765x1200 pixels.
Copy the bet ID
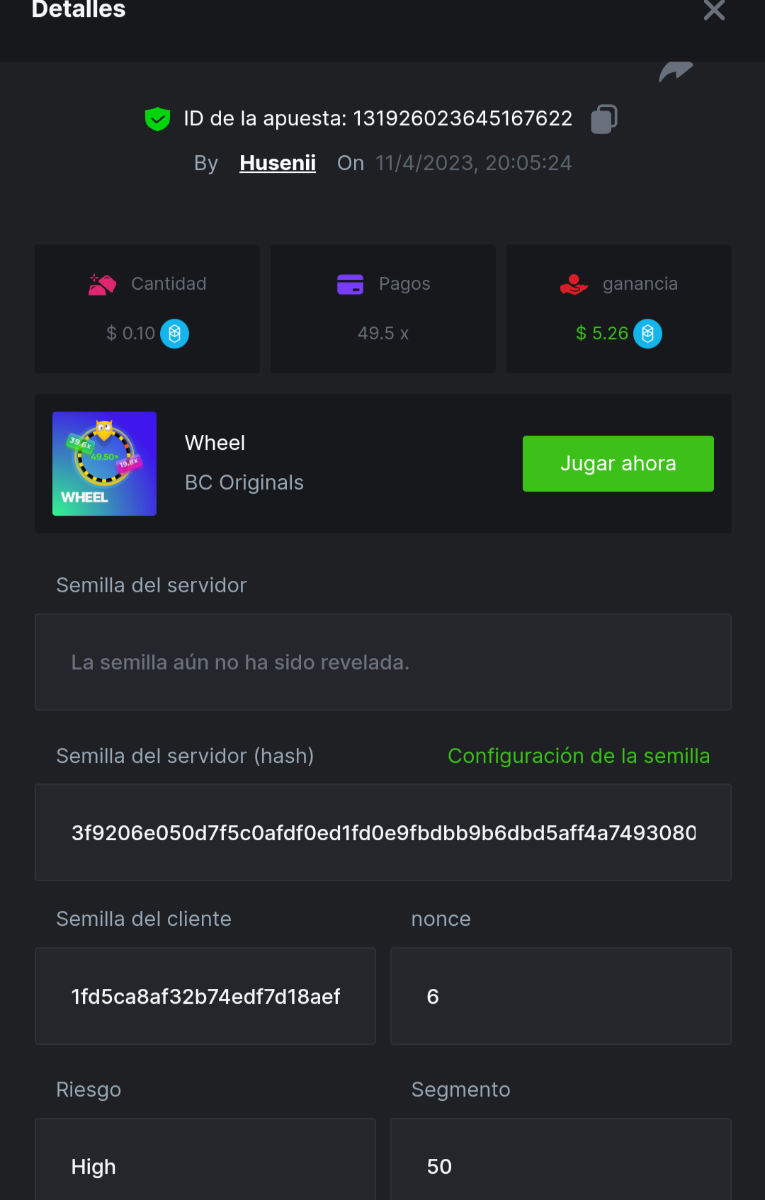(x=603, y=119)
